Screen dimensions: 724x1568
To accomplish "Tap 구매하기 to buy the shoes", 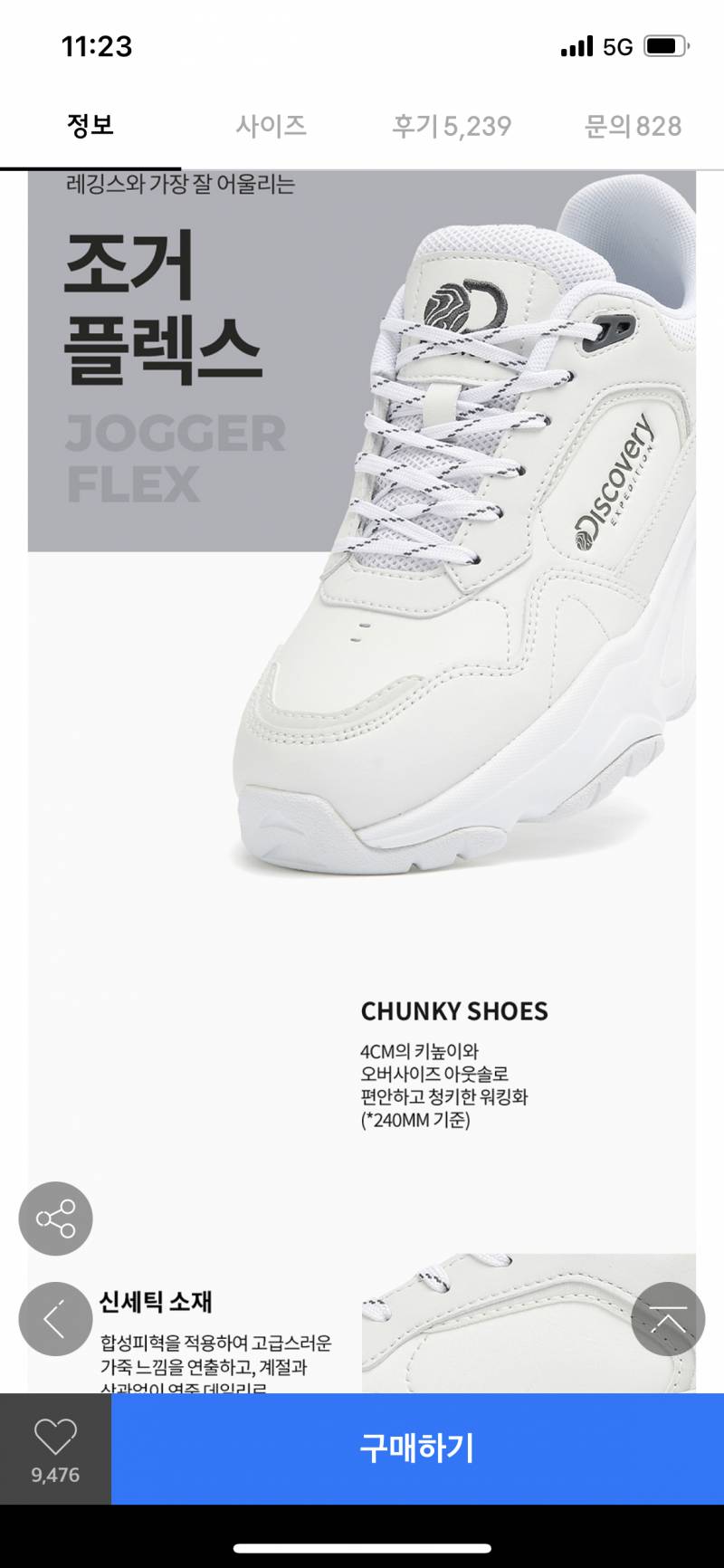I will [417, 1448].
